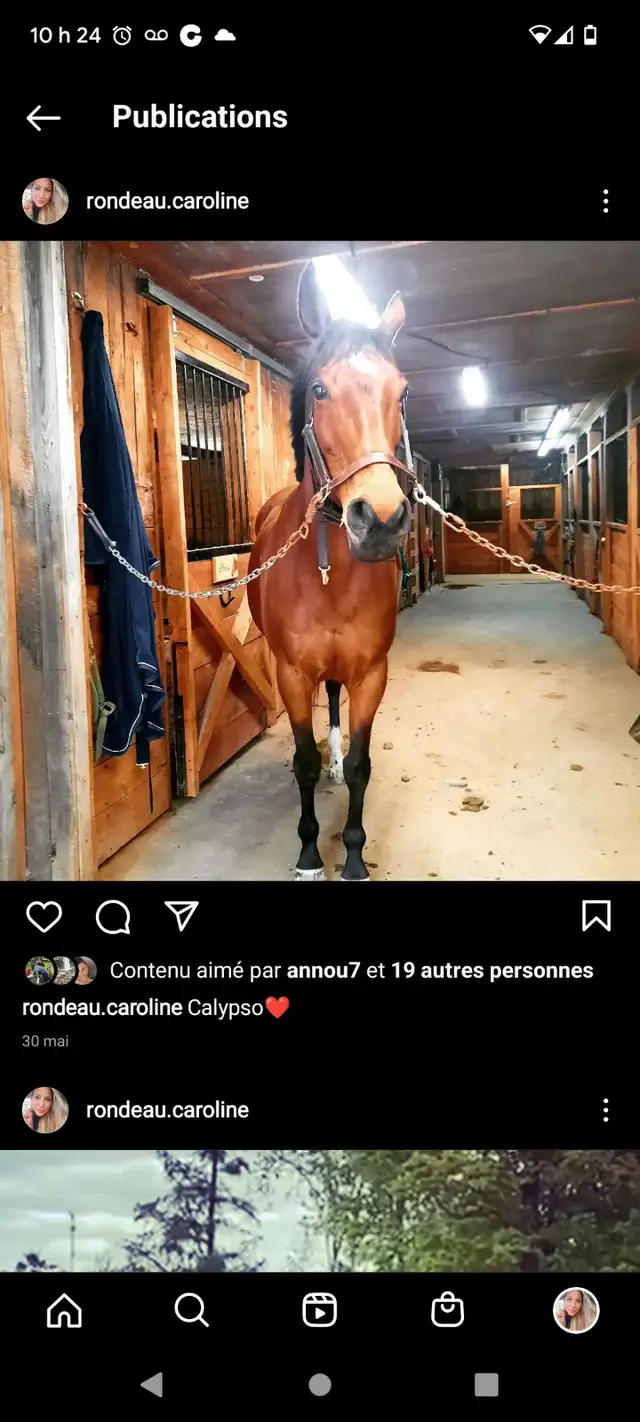Open options menu of the second post

[605, 1110]
